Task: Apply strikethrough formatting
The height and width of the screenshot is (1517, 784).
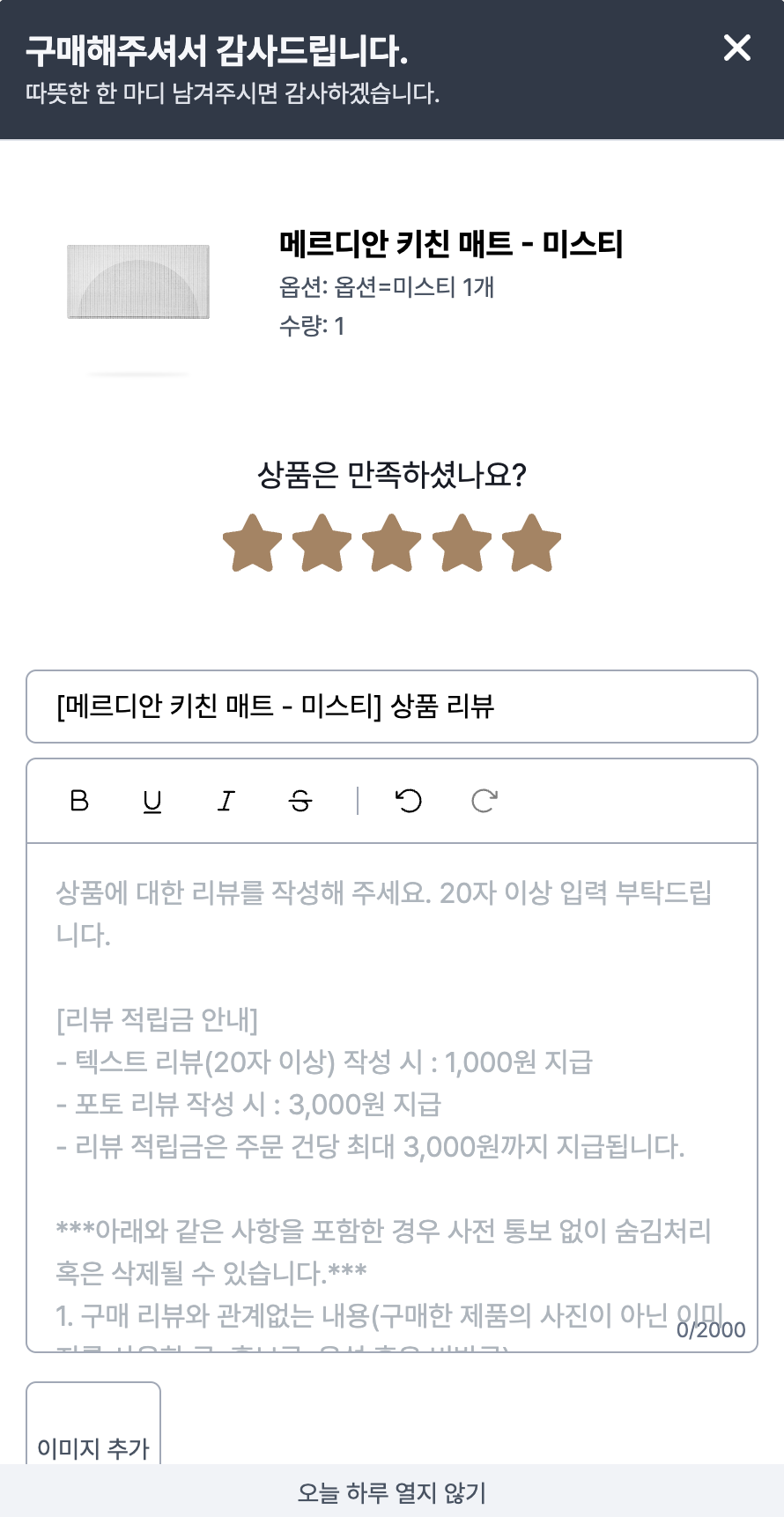Action: coord(300,801)
